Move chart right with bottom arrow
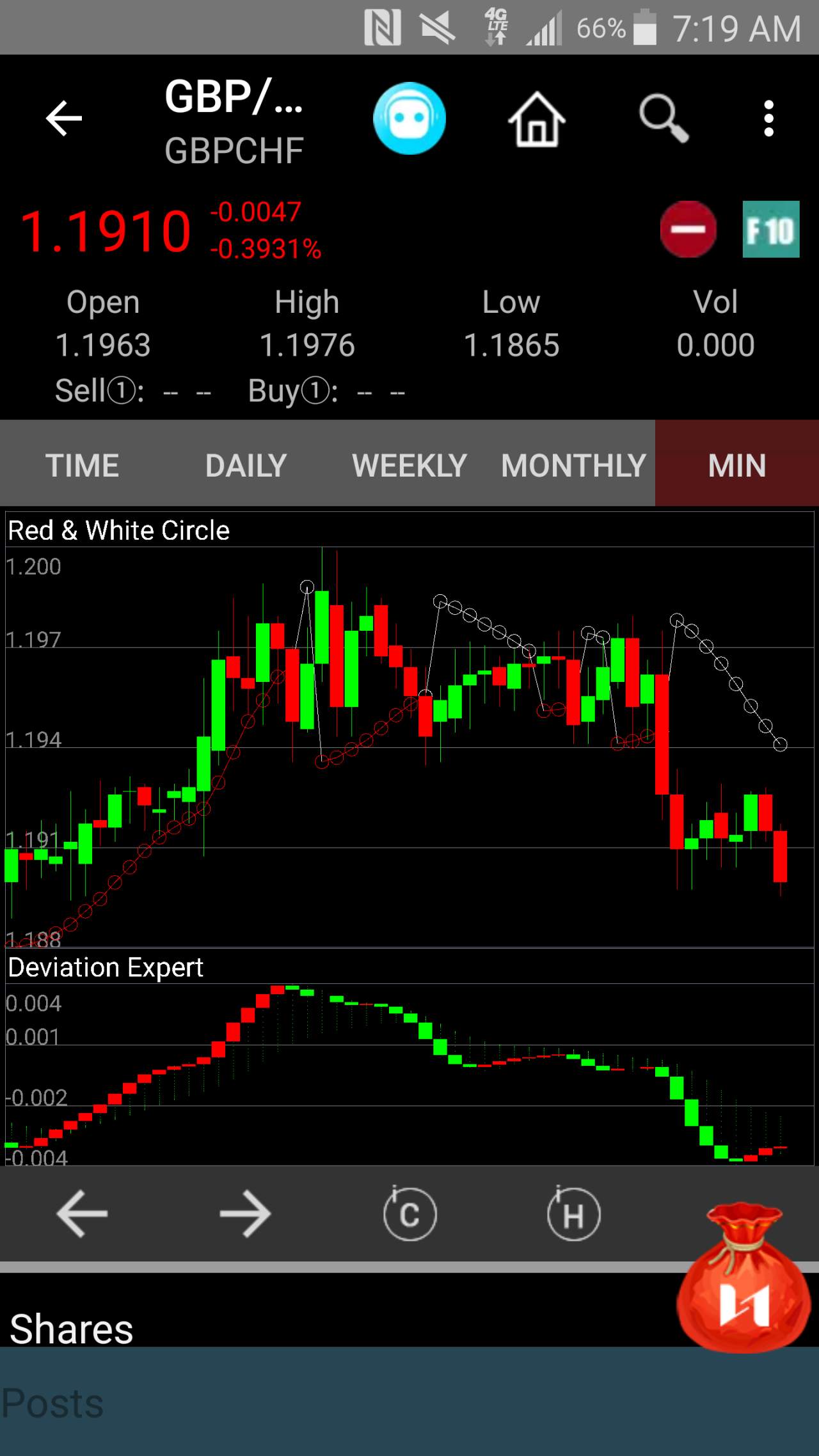819x1456 pixels. tap(246, 1214)
